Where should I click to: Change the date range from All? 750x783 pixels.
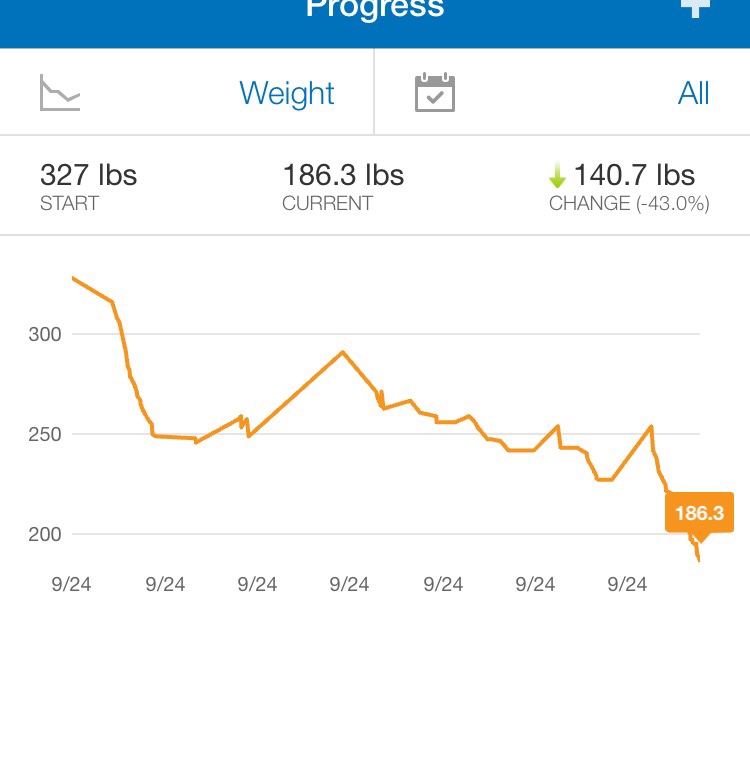(x=562, y=92)
